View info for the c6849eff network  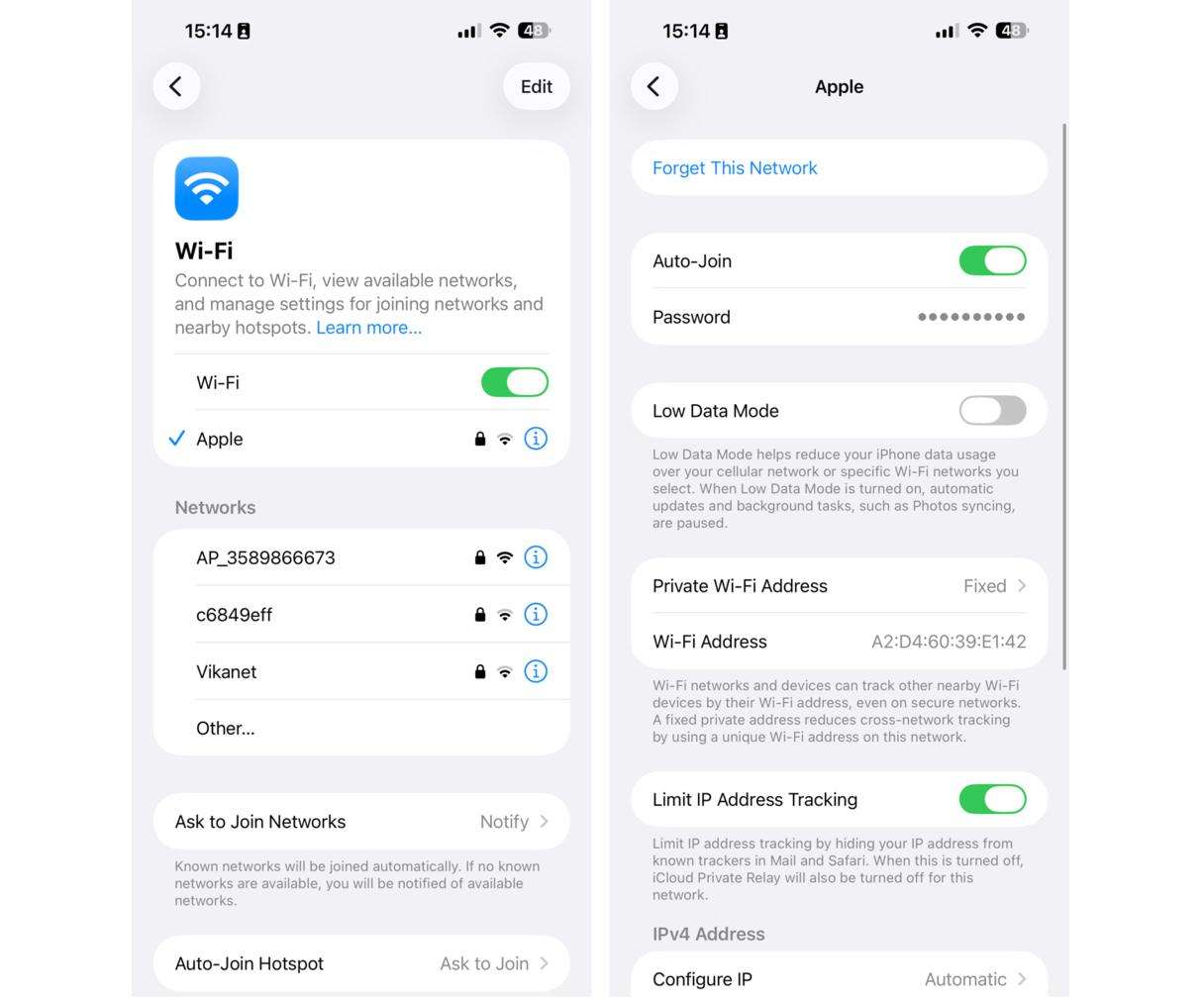[x=536, y=615]
